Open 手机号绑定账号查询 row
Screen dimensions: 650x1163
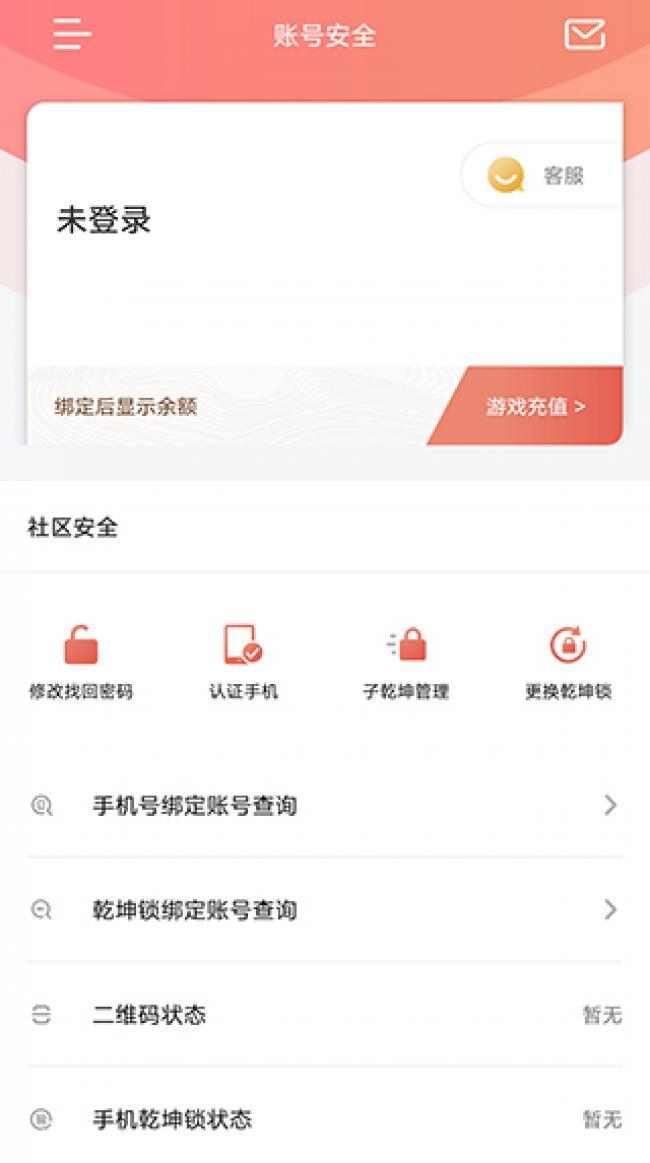325,805
